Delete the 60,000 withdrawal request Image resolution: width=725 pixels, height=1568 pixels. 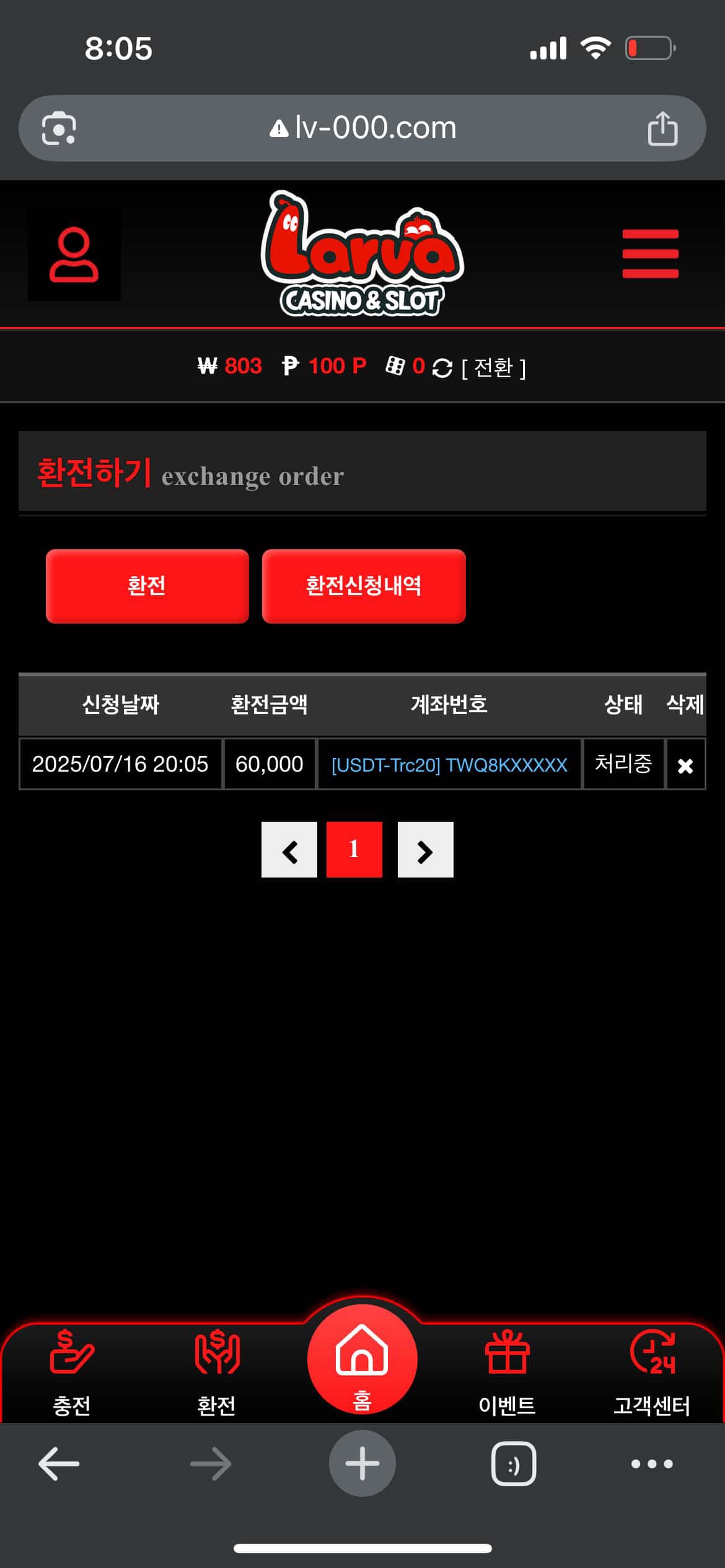(x=685, y=765)
